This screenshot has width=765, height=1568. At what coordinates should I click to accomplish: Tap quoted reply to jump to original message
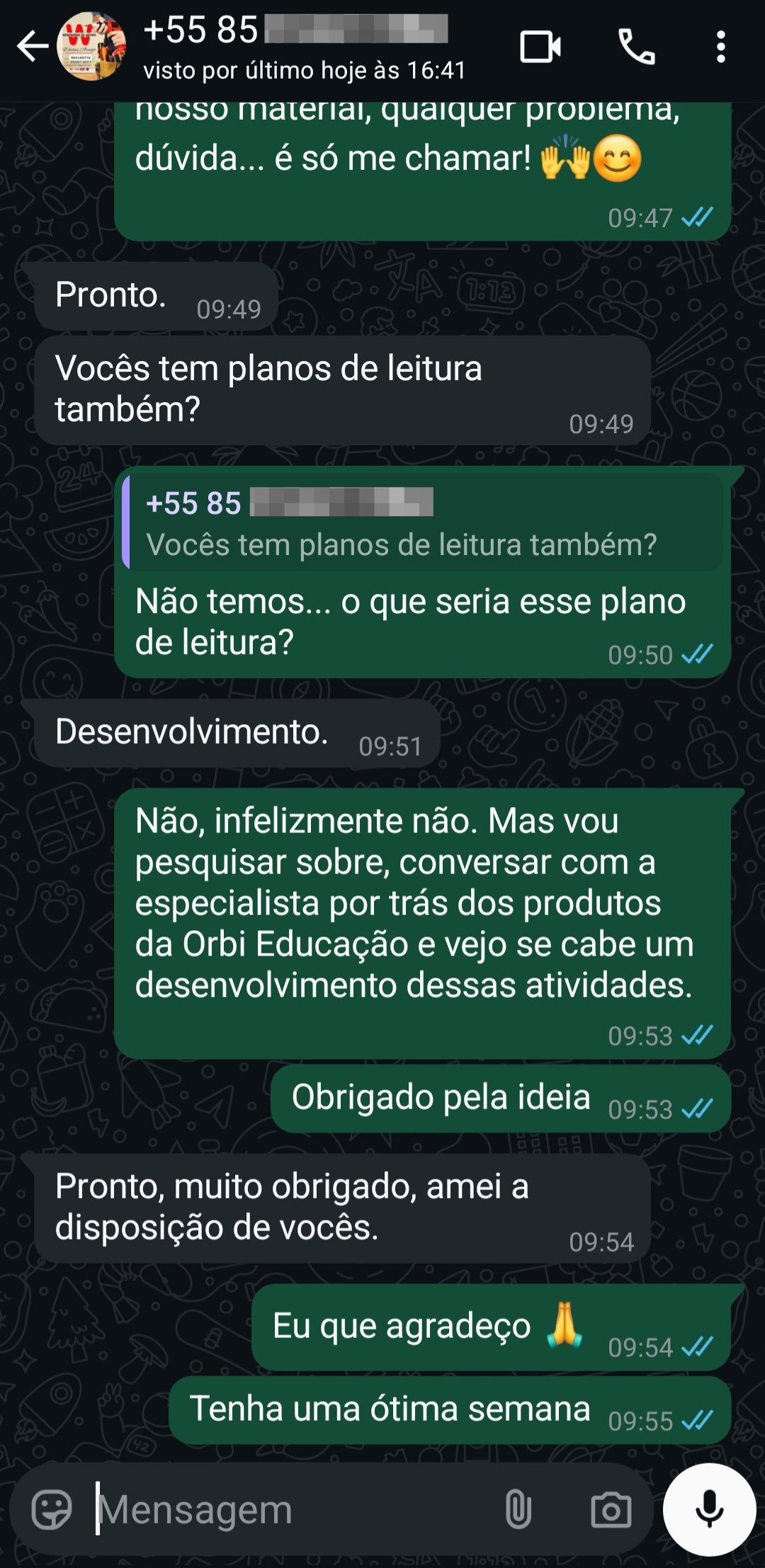pos(425,524)
